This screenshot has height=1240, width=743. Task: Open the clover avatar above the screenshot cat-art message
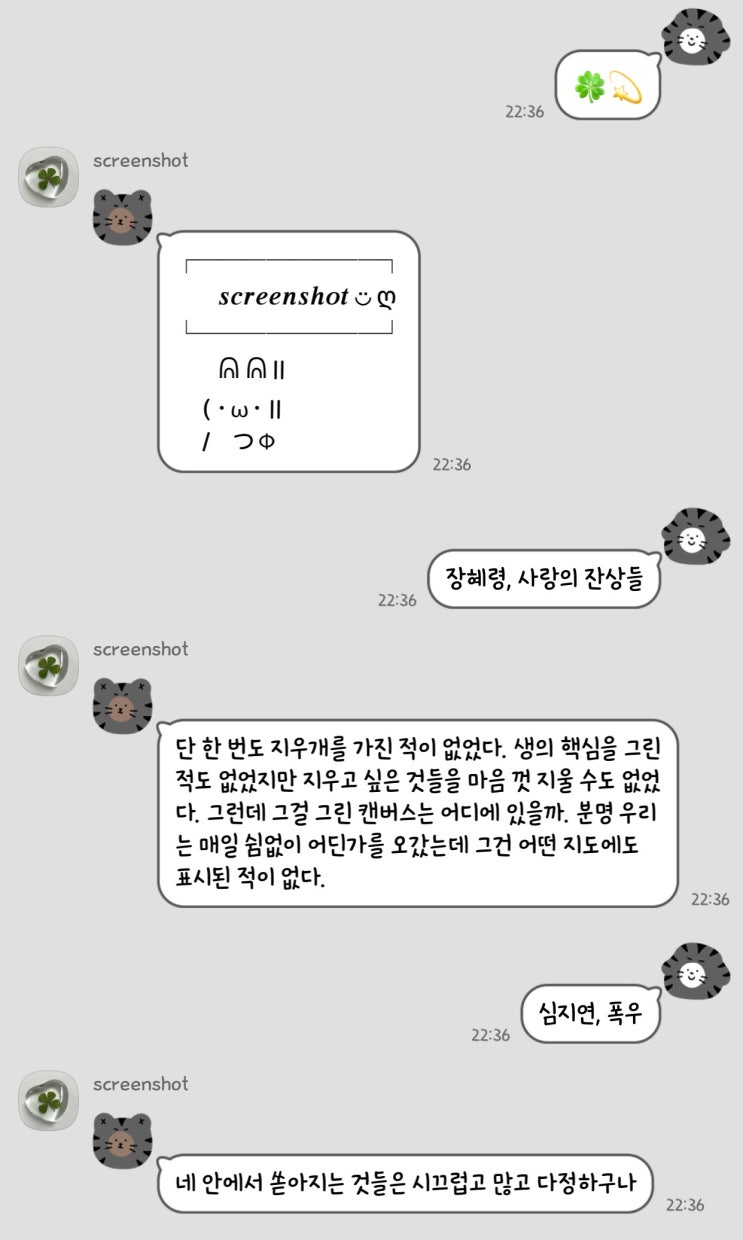tap(48, 178)
